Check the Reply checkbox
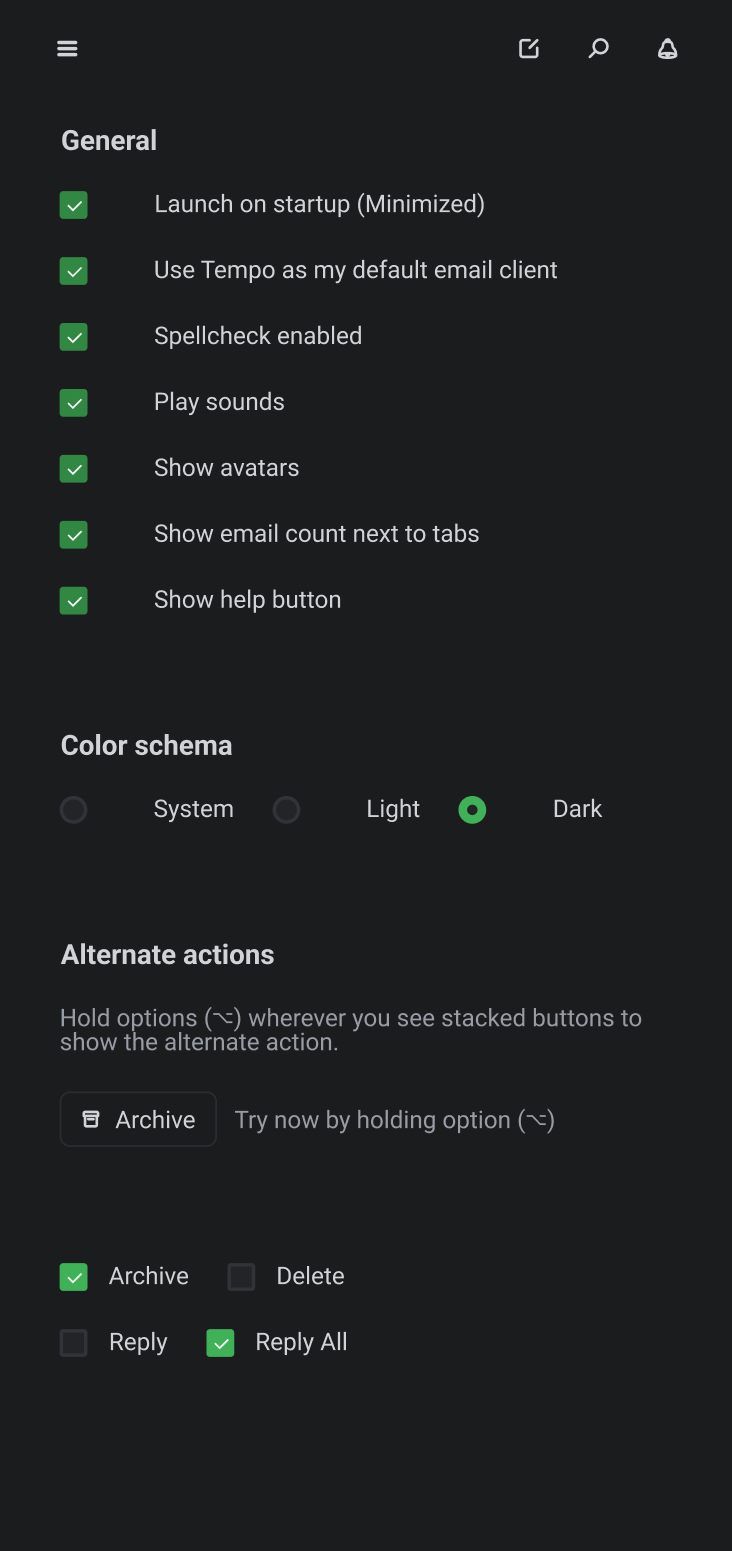The width and height of the screenshot is (732, 1551). coord(74,1343)
